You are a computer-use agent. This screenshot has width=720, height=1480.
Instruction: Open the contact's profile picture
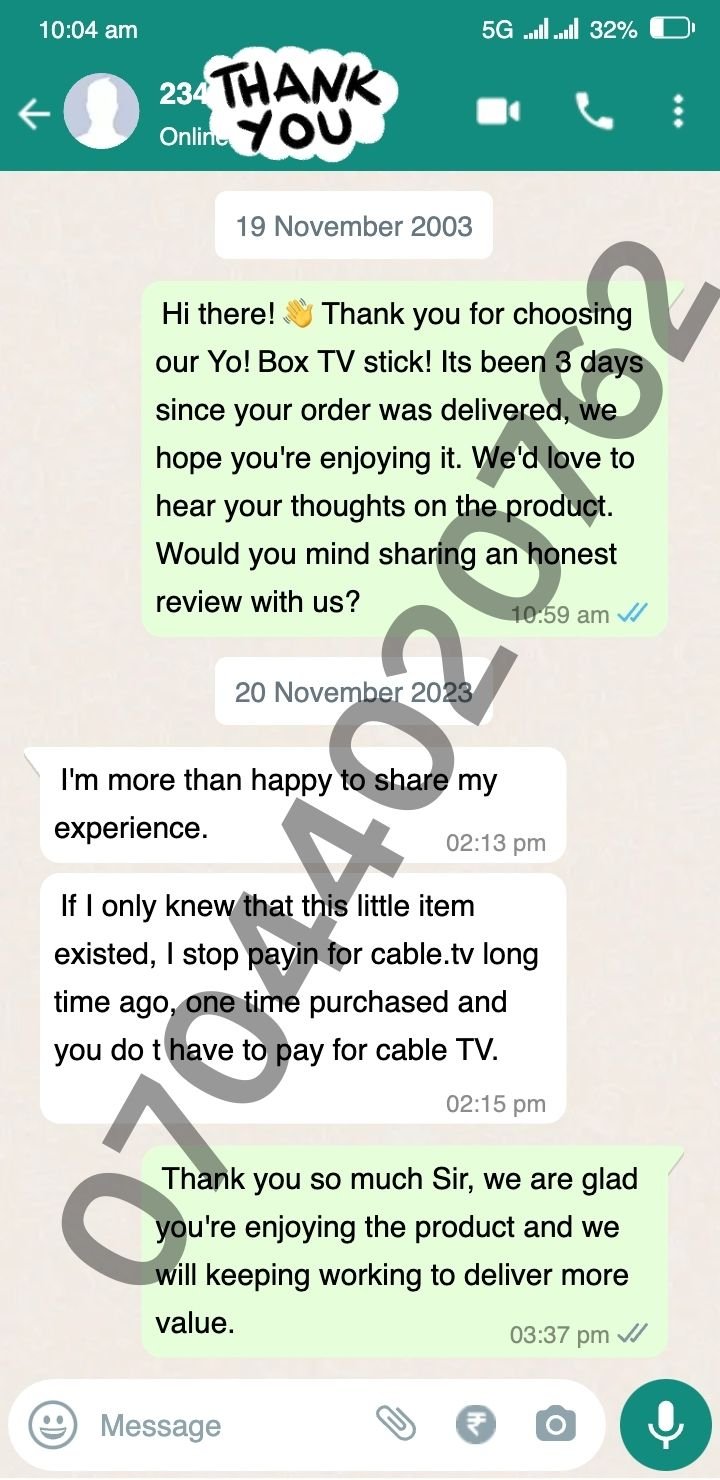pyautogui.click(x=101, y=112)
